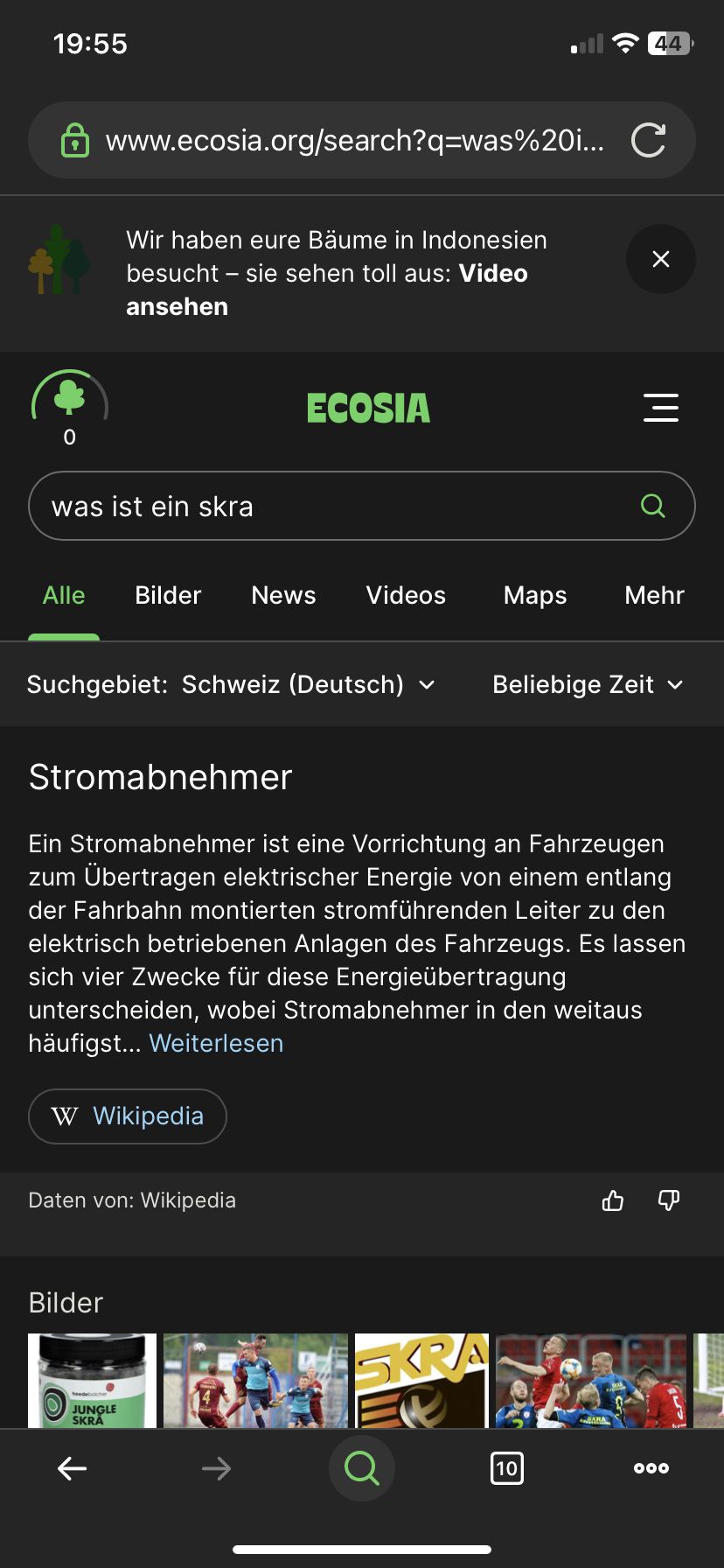Give a thumbs down to the answer
This screenshot has height=1568, width=724.
coord(669,1200)
